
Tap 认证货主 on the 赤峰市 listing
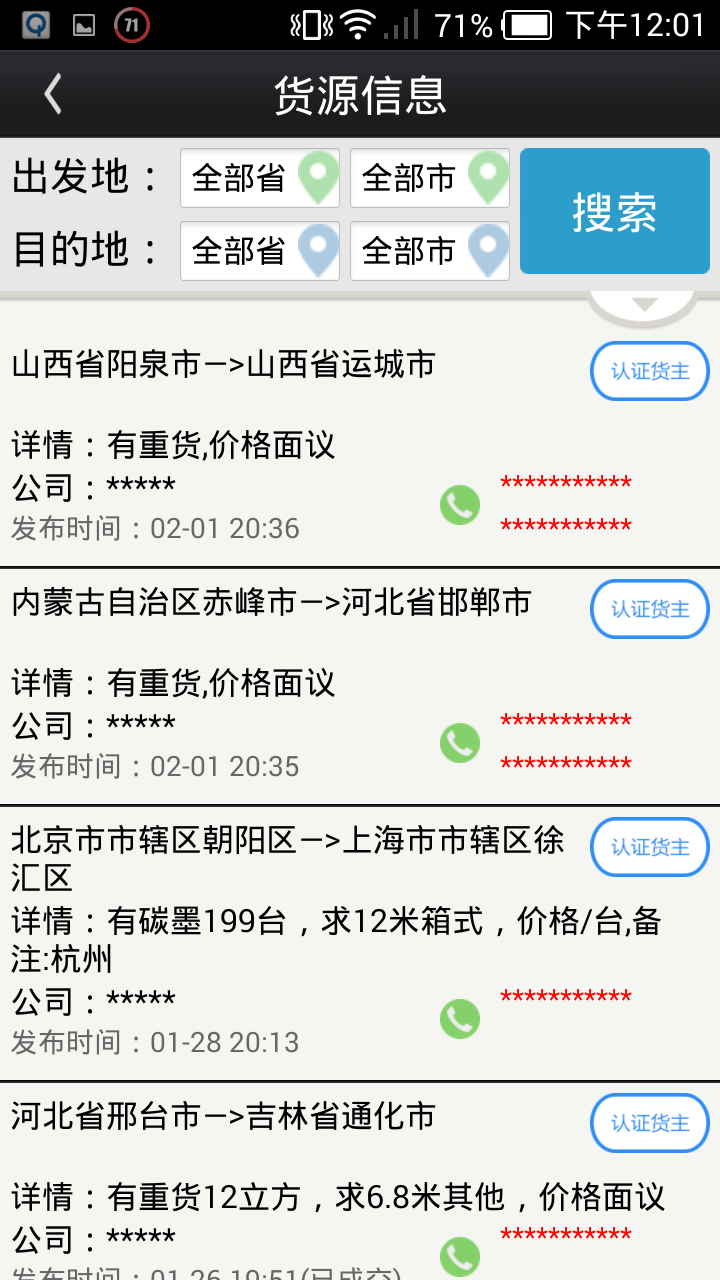coord(650,609)
